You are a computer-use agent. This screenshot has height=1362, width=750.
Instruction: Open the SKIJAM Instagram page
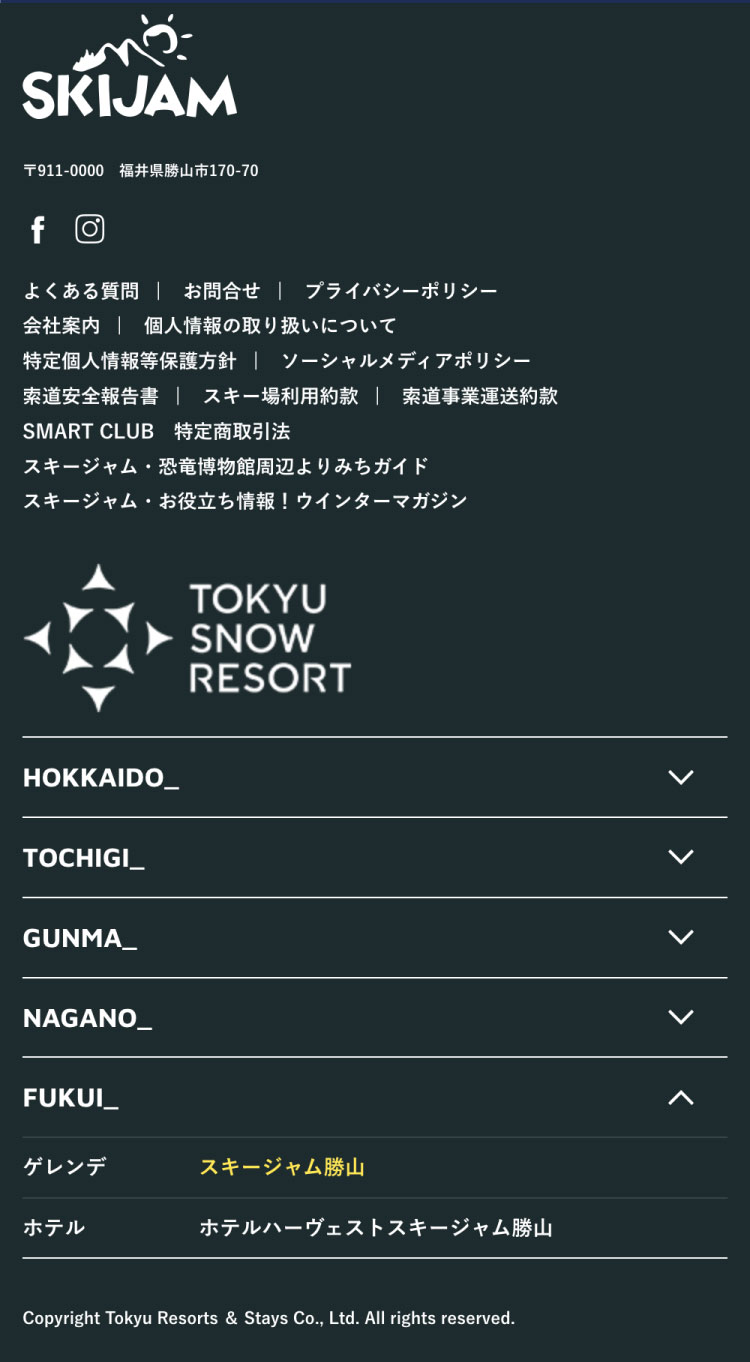90,229
